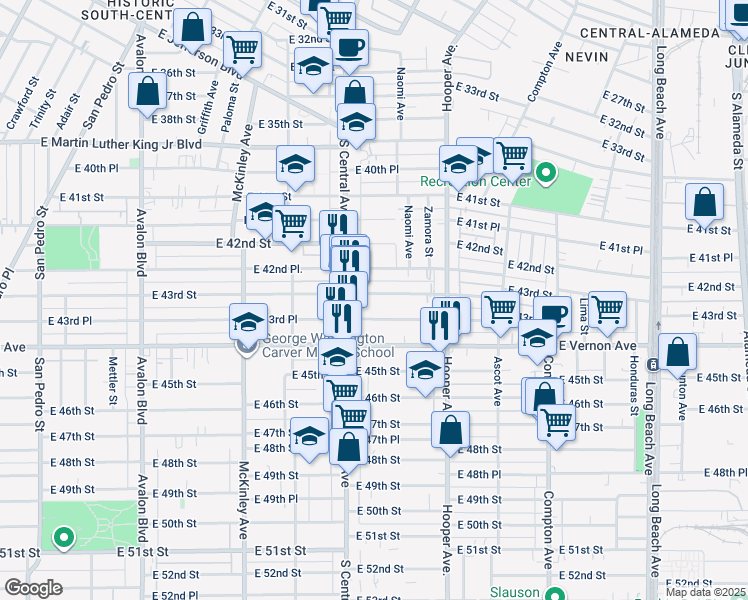
Task: Select the shopping bag marker near E Vernon Ave
Action: (x=678, y=352)
